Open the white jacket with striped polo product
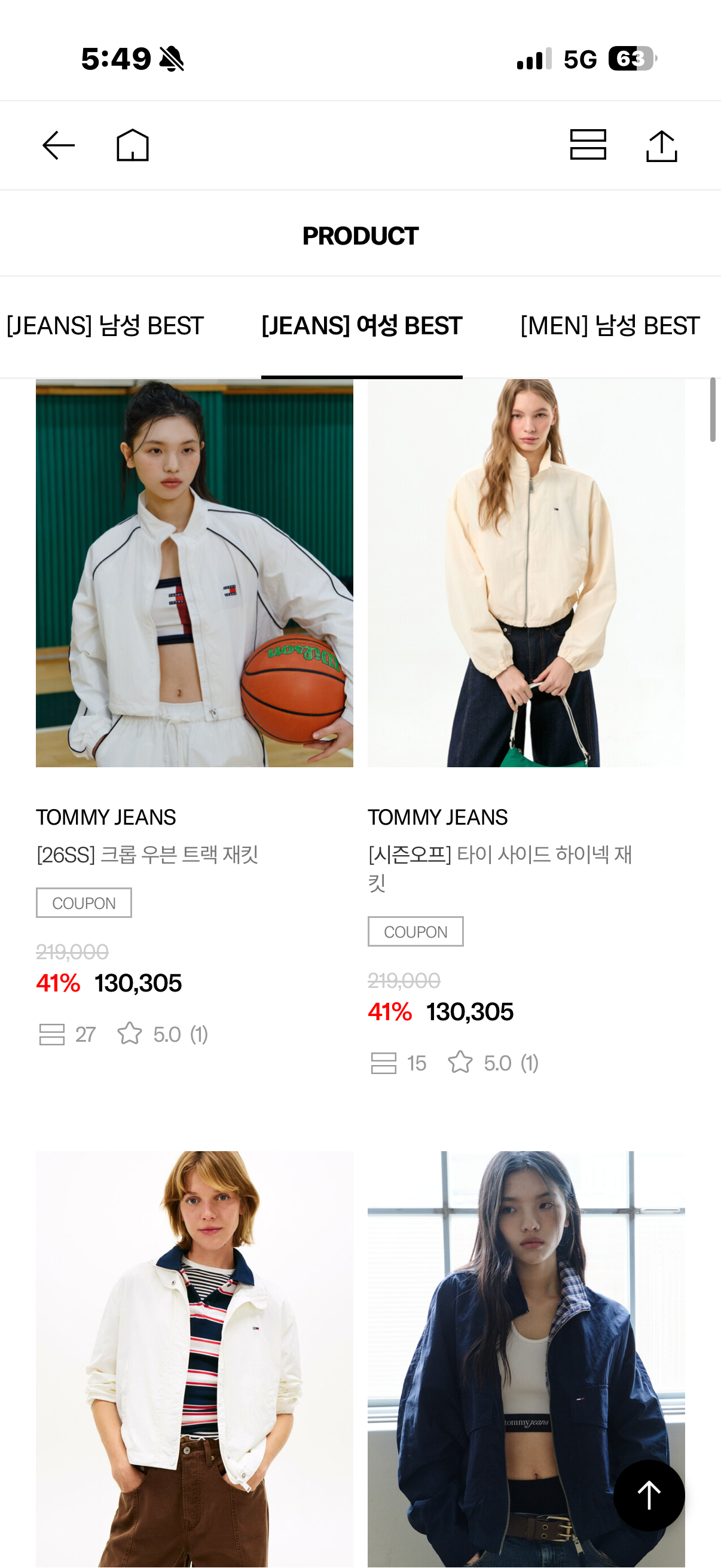This screenshot has height=1568, width=721. (195, 1359)
